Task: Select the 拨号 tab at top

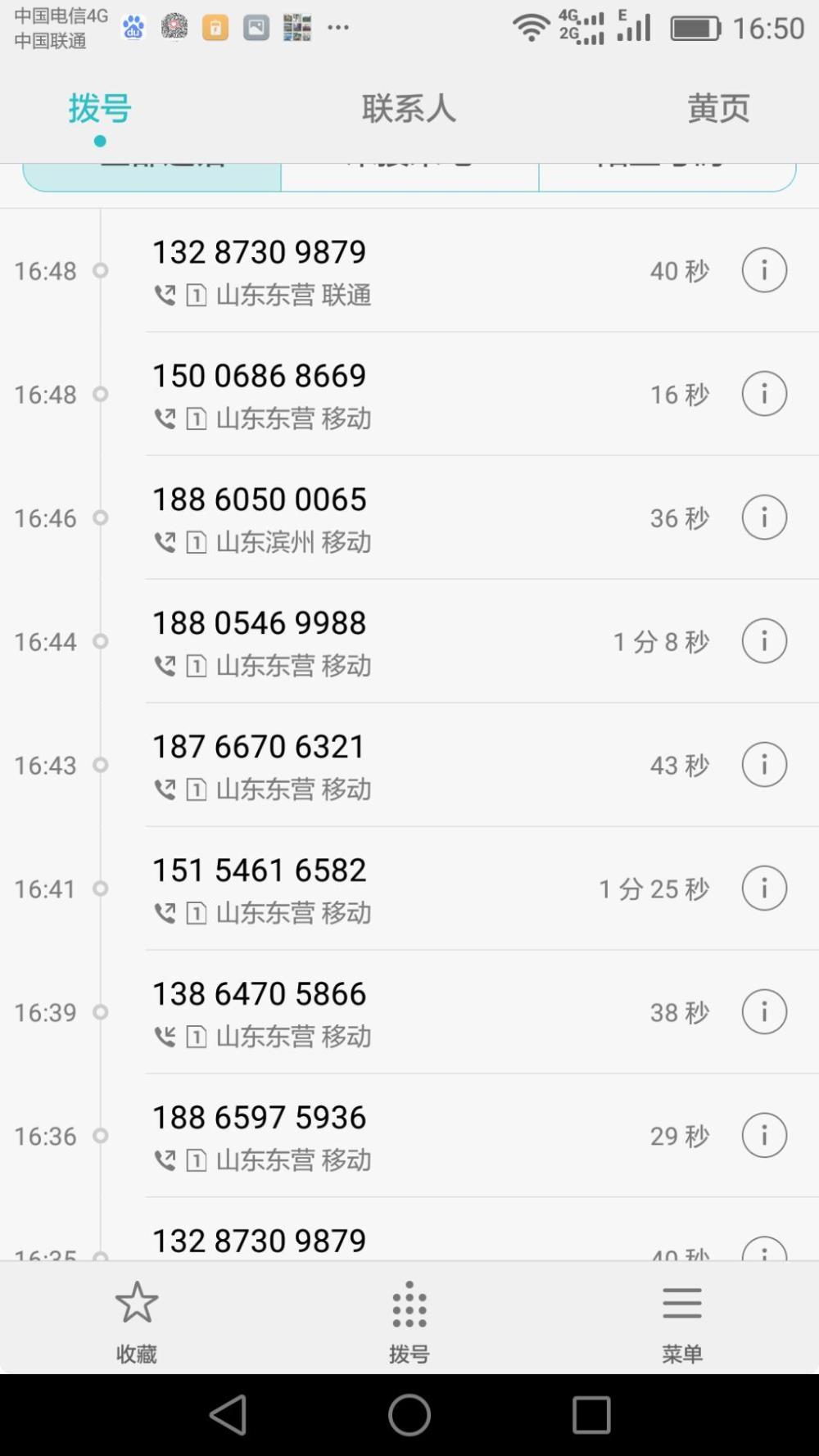Action: (x=100, y=108)
